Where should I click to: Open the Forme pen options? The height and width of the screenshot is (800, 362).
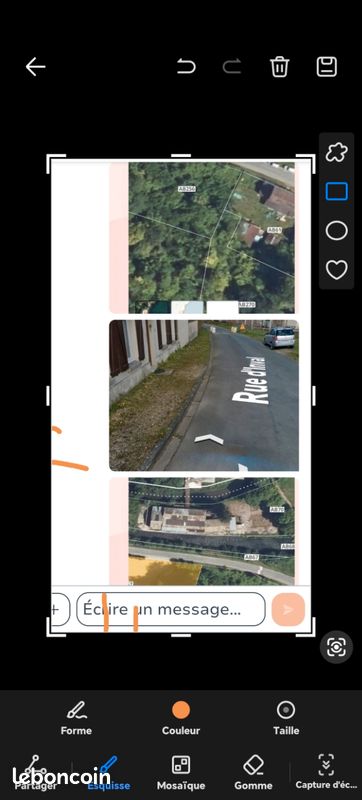76,718
